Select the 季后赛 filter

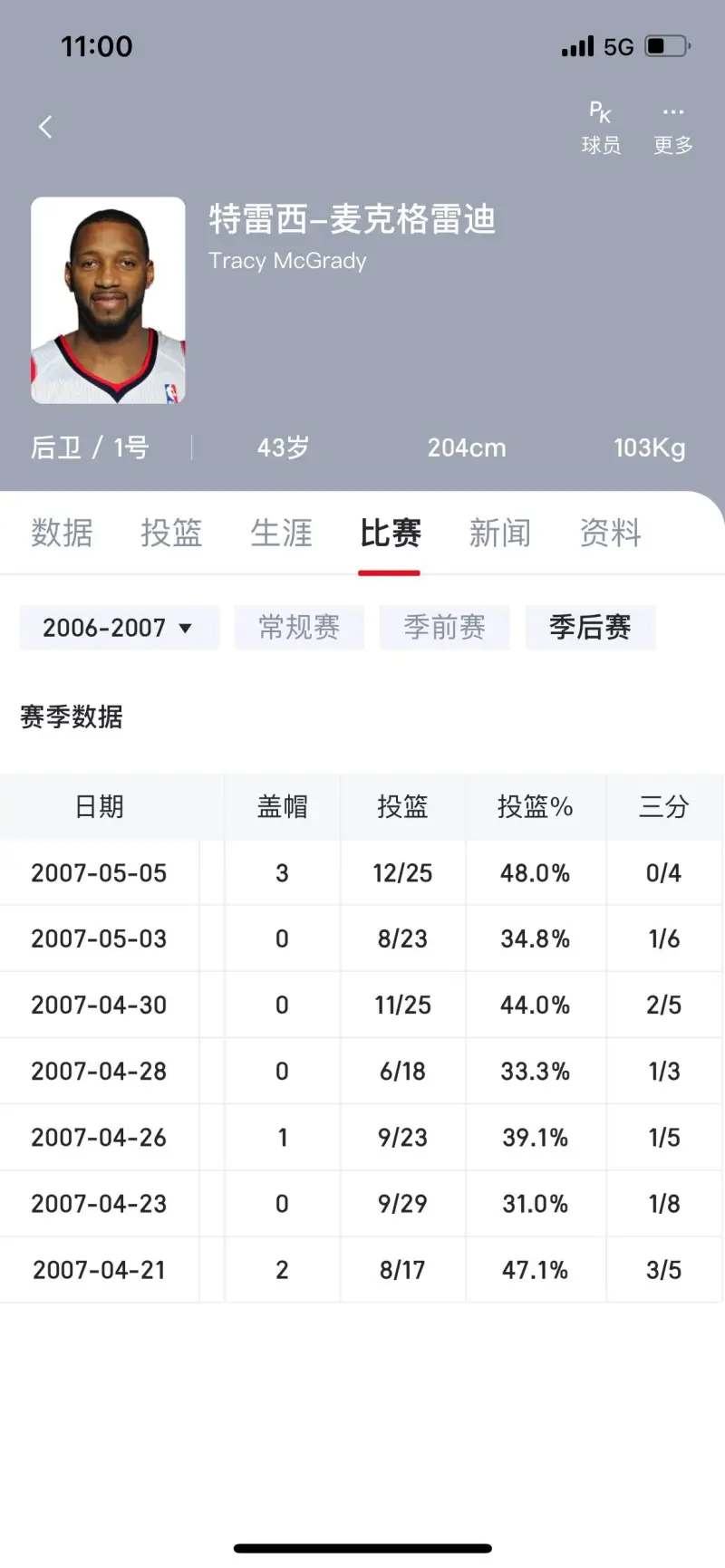click(590, 627)
